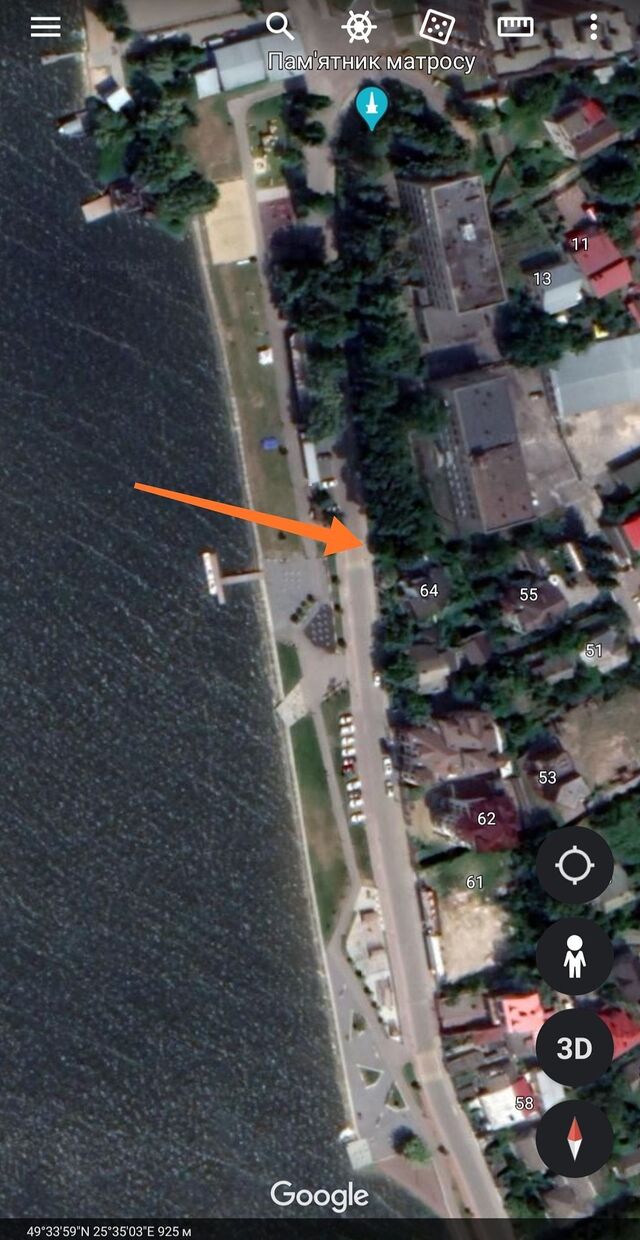Reset the compass to north
The image size is (640, 1240).
pyautogui.click(x=574, y=1139)
